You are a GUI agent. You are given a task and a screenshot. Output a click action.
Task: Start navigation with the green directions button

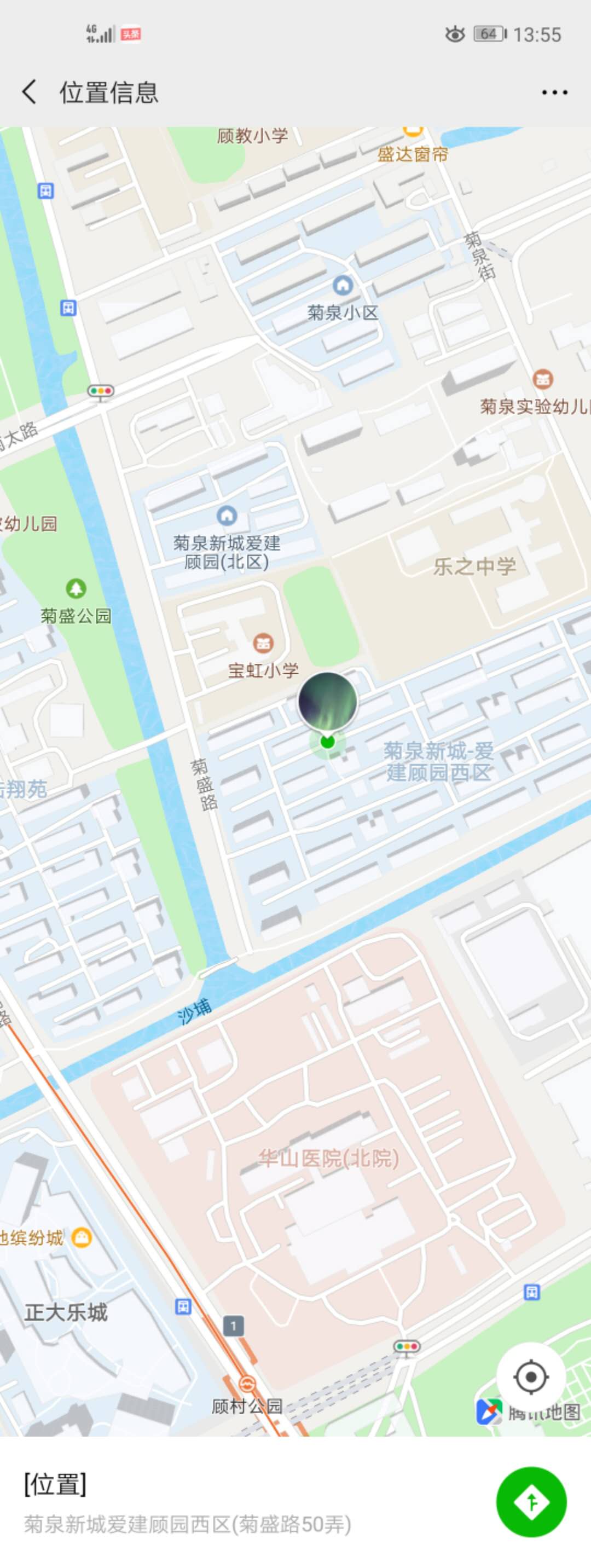[531, 1502]
